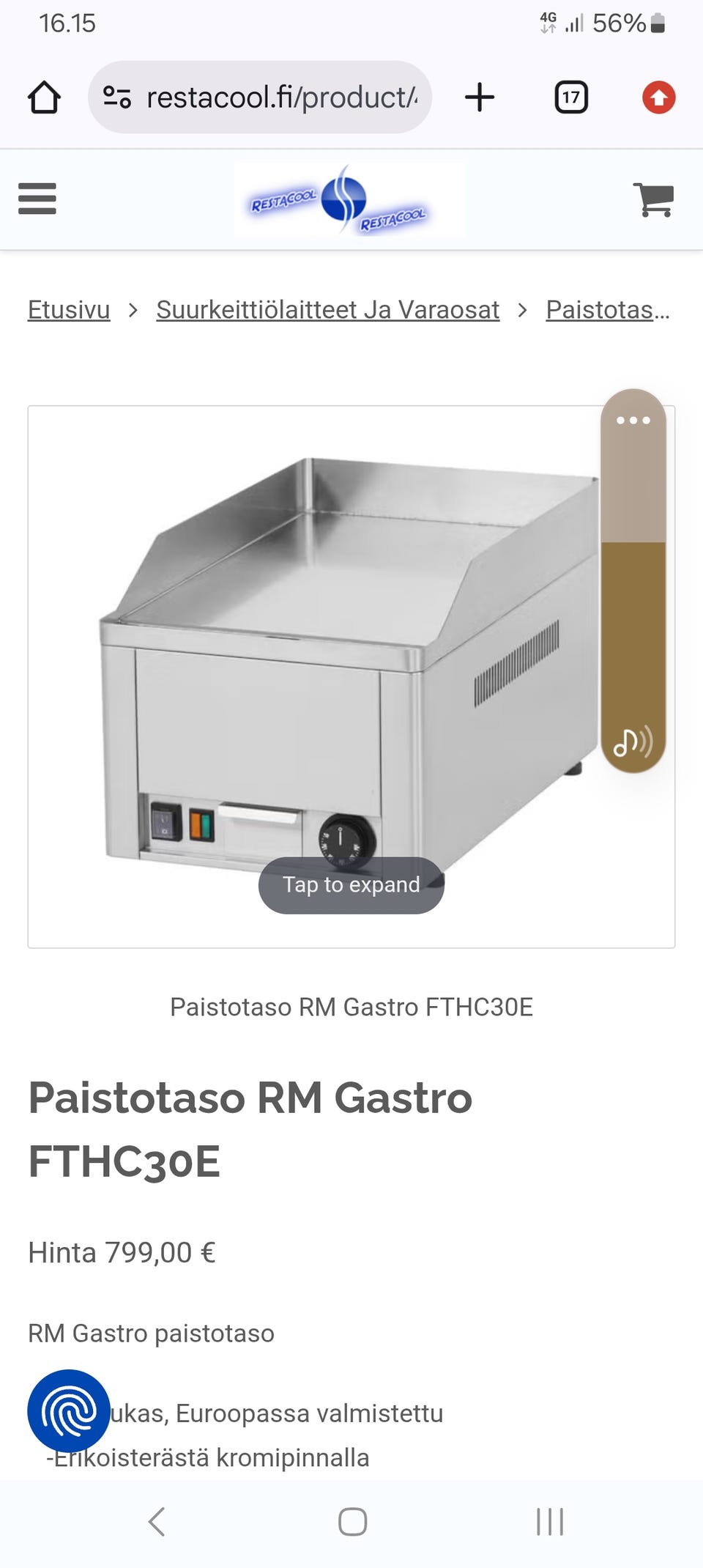Open the hamburger navigation menu

tap(37, 199)
